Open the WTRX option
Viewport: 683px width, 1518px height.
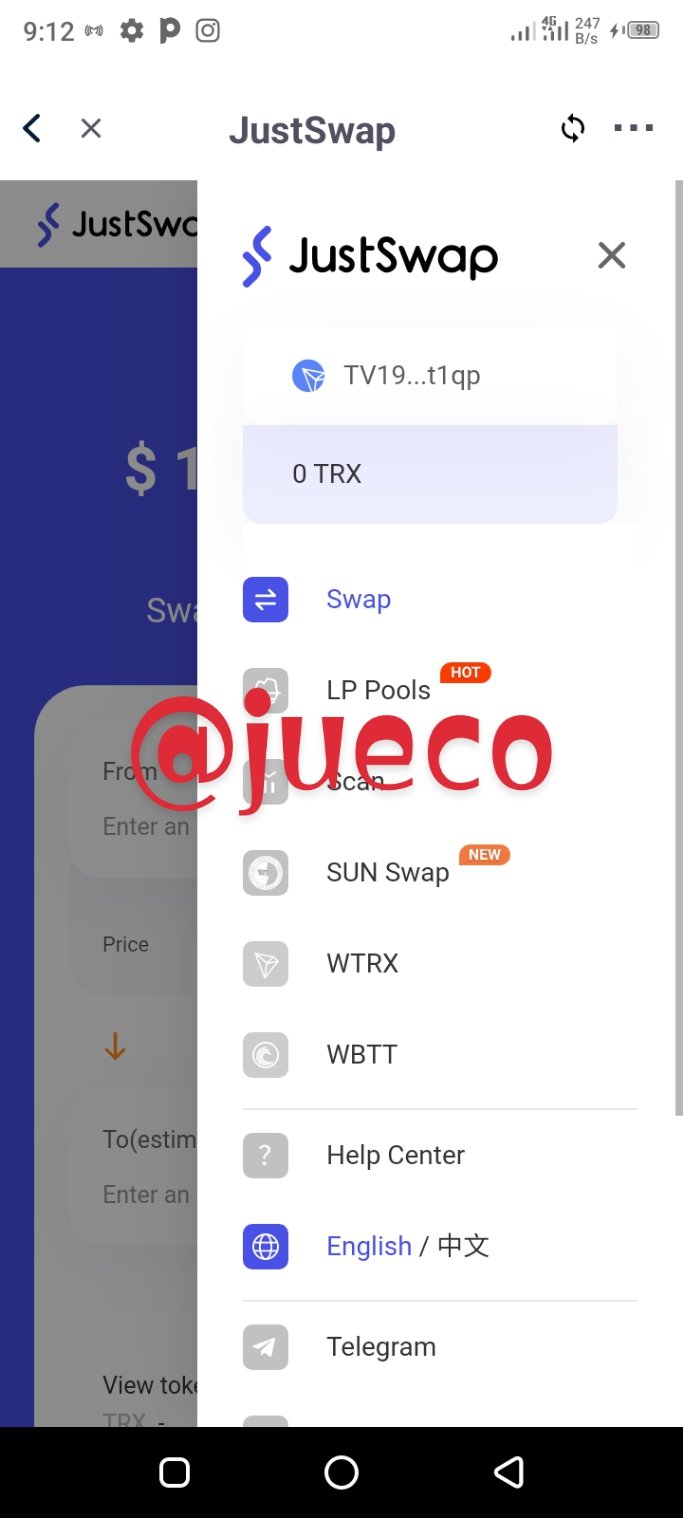362,963
